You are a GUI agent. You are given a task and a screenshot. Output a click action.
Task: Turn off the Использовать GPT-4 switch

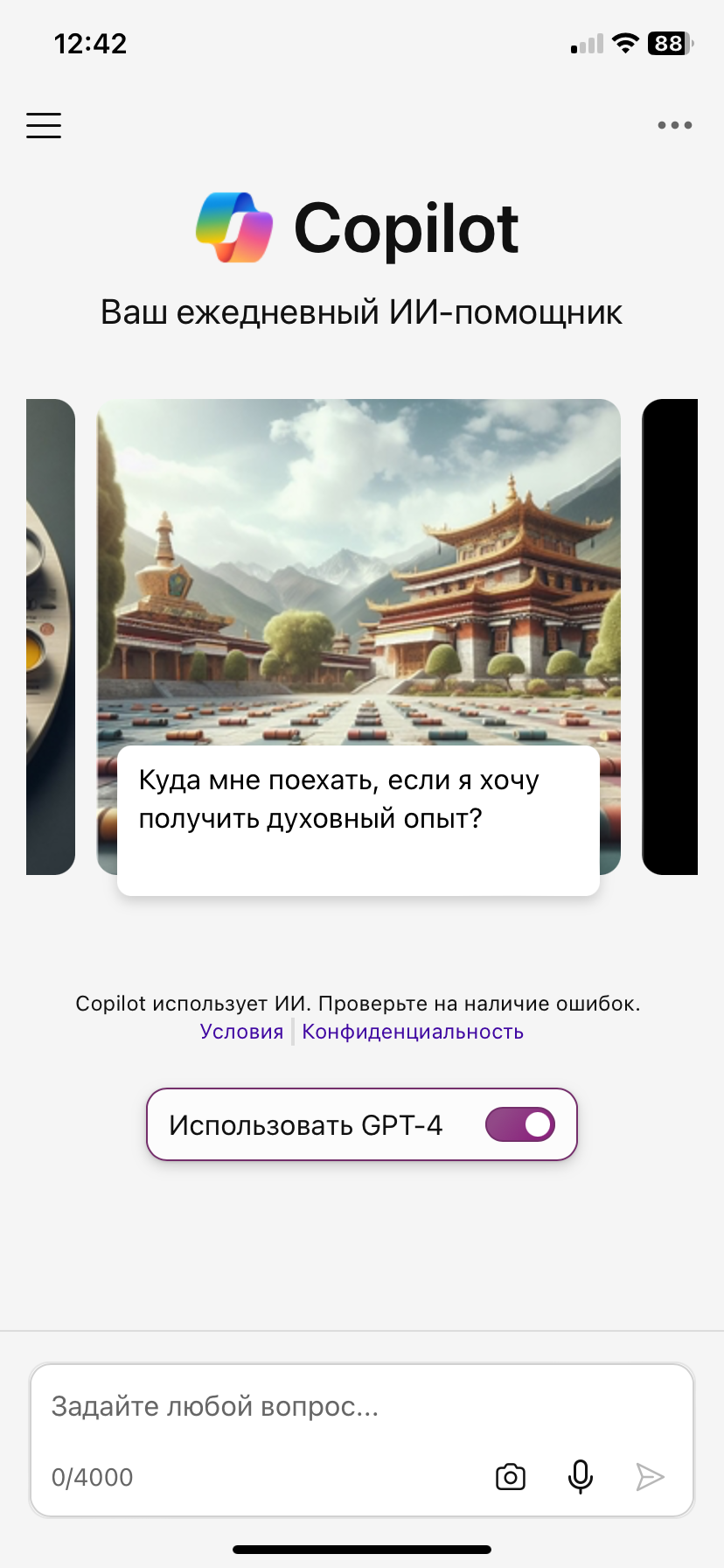[520, 1124]
